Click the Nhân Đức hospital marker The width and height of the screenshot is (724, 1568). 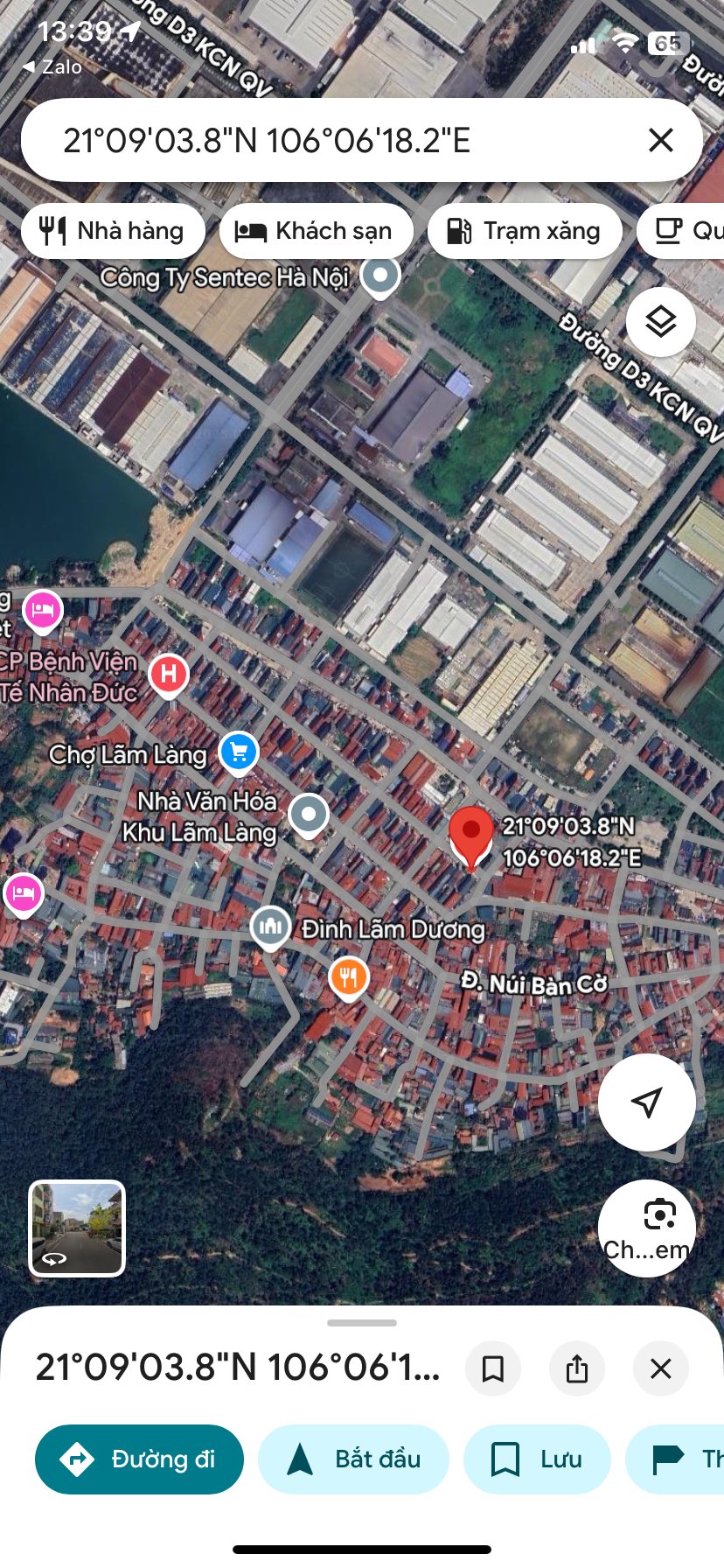coord(168,674)
